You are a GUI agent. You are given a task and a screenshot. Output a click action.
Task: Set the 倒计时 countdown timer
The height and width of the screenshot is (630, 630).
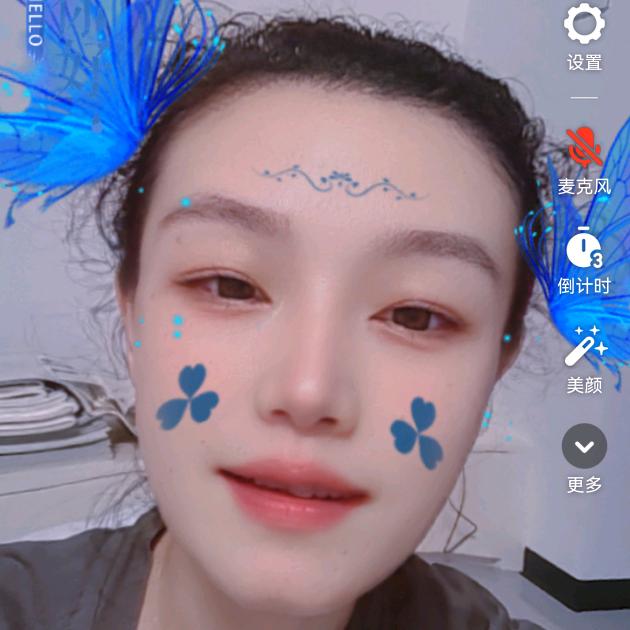585,248
